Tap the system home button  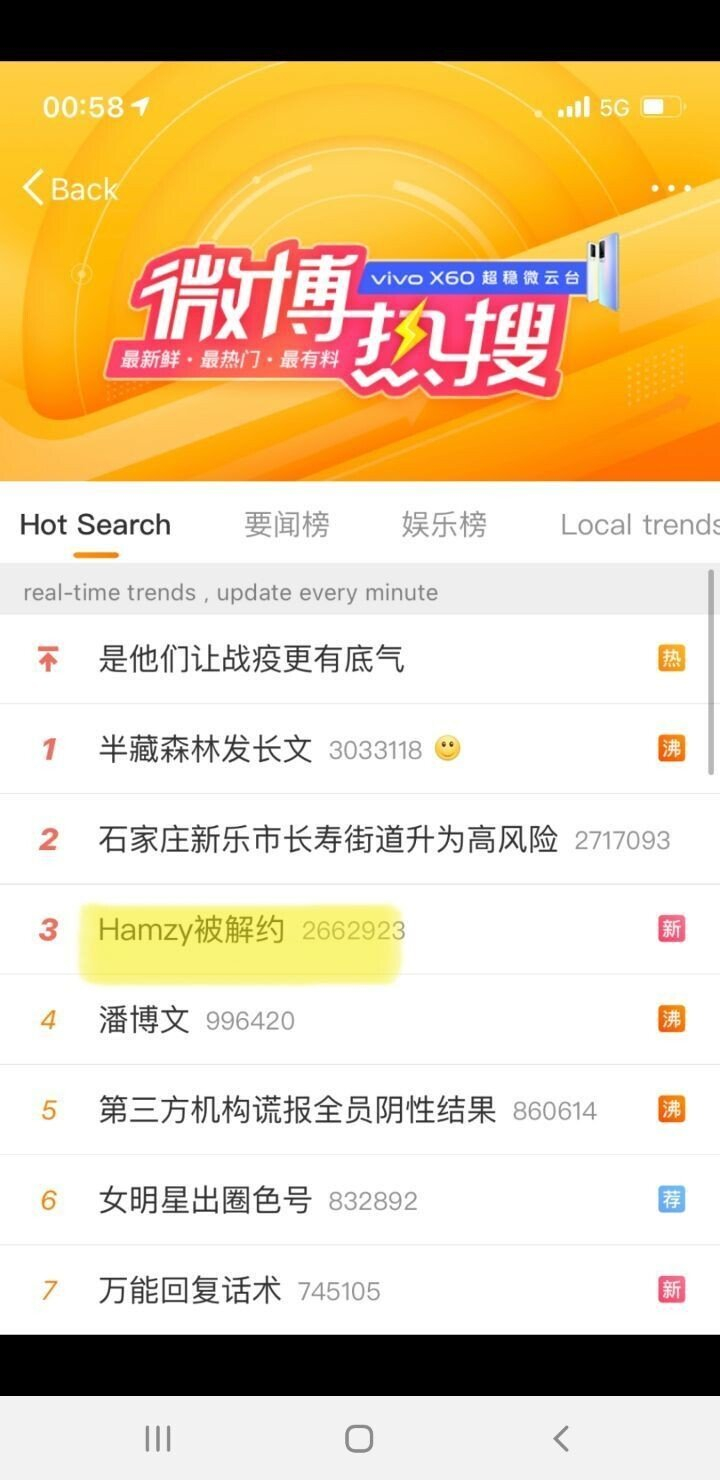tap(359, 1439)
